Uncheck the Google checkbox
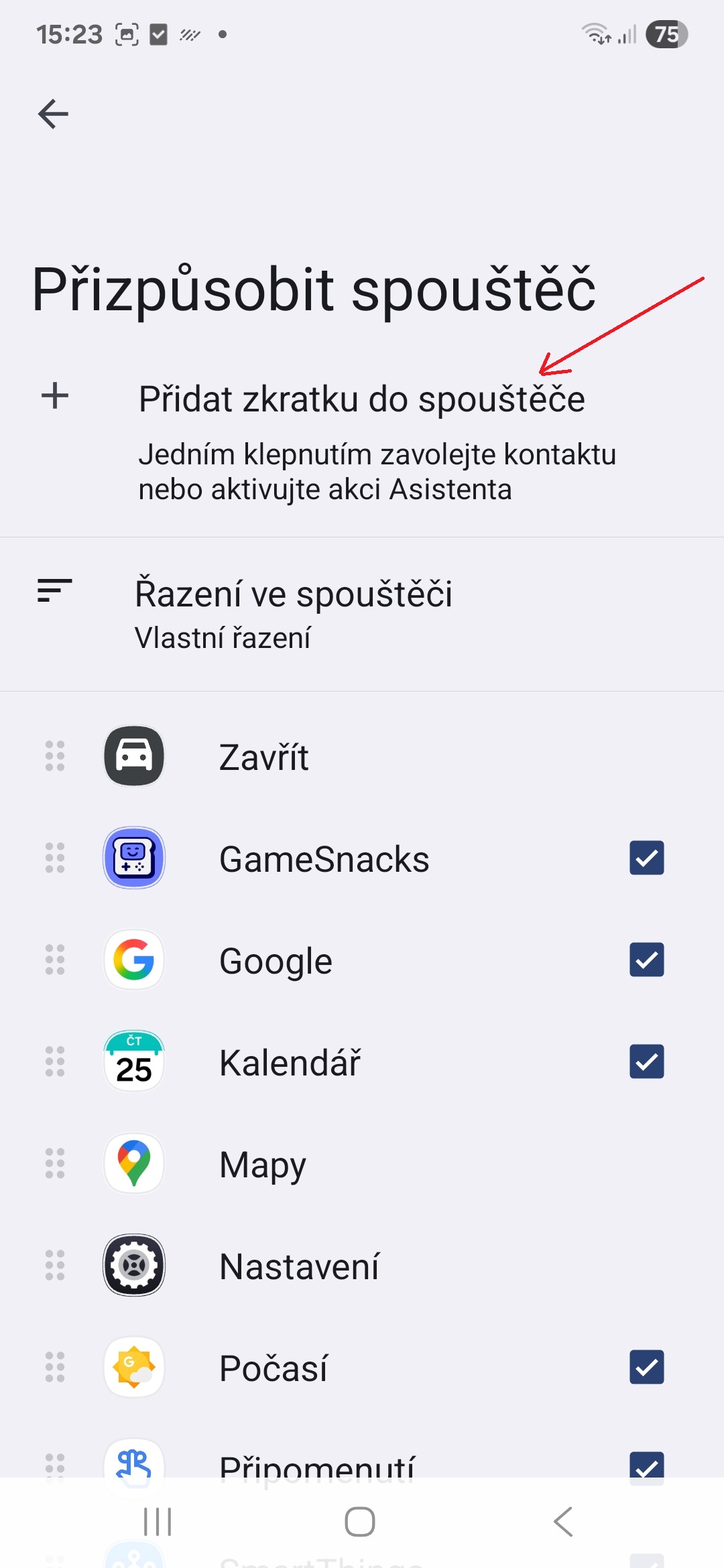The width and height of the screenshot is (724, 1568). 646,960
